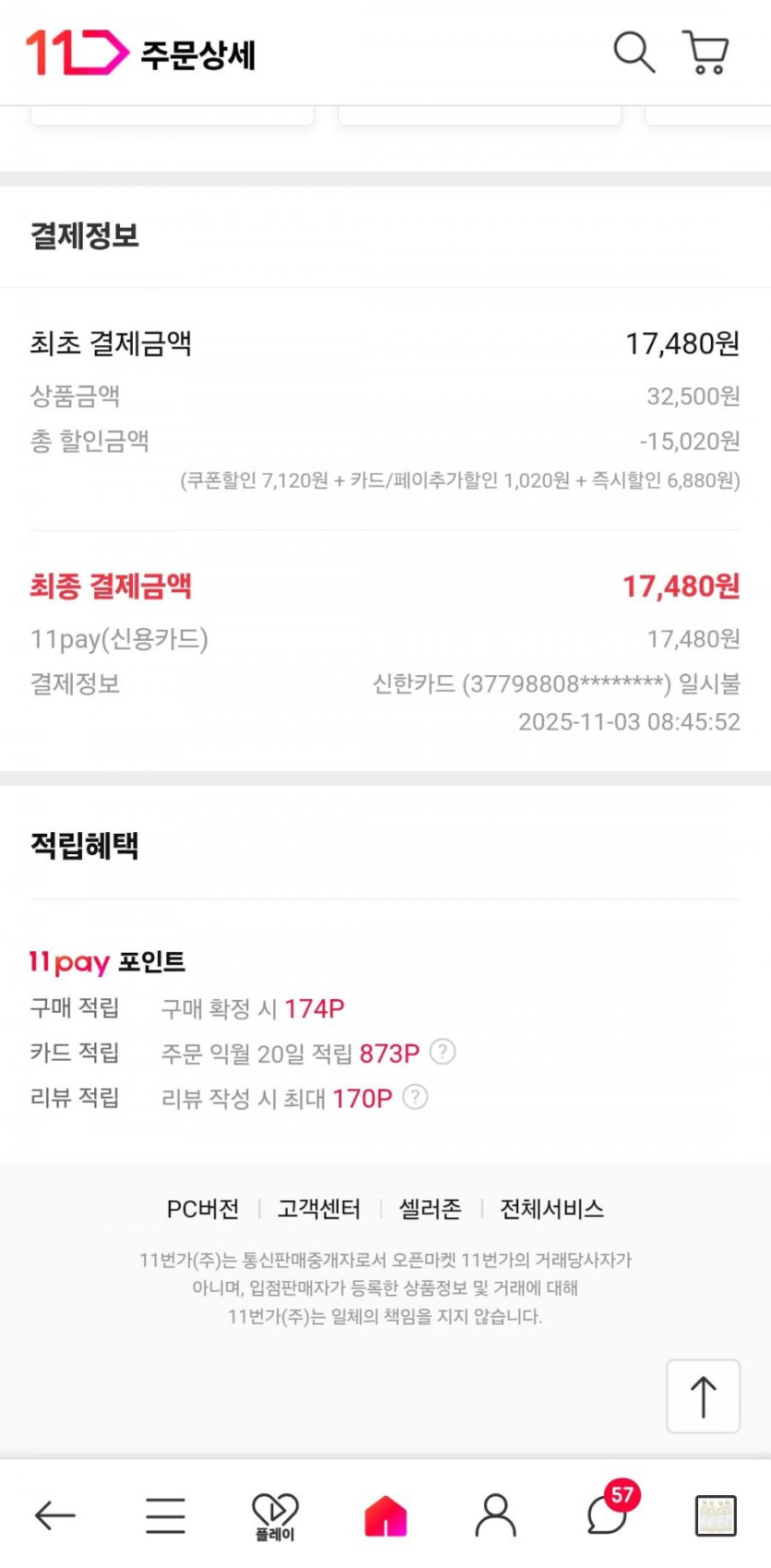Image resolution: width=771 pixels, height=1568 pixels.
Task: Switch to the 플레이 tab
Action: [x=274, y=1515]
